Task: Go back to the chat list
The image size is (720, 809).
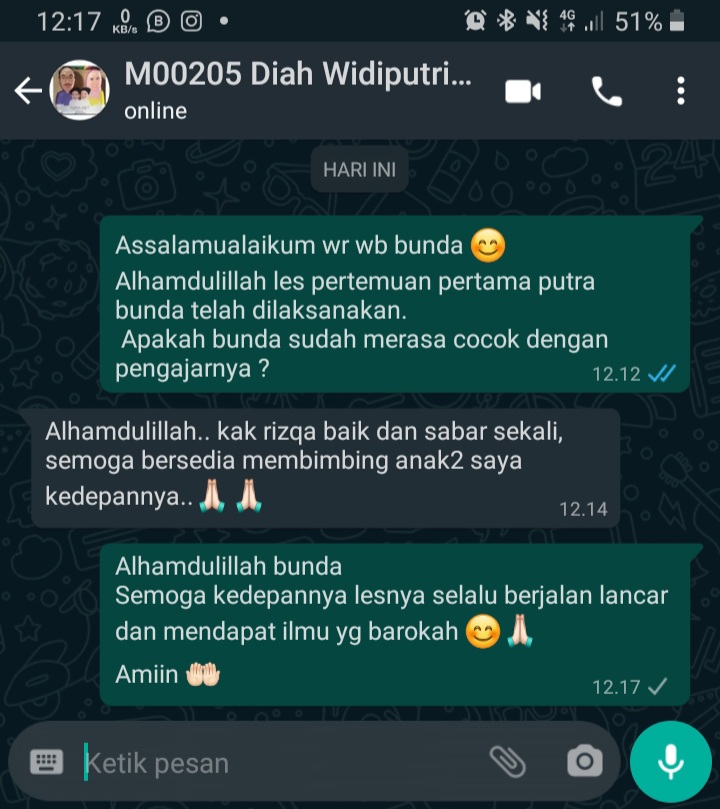Action: [27, 91]
